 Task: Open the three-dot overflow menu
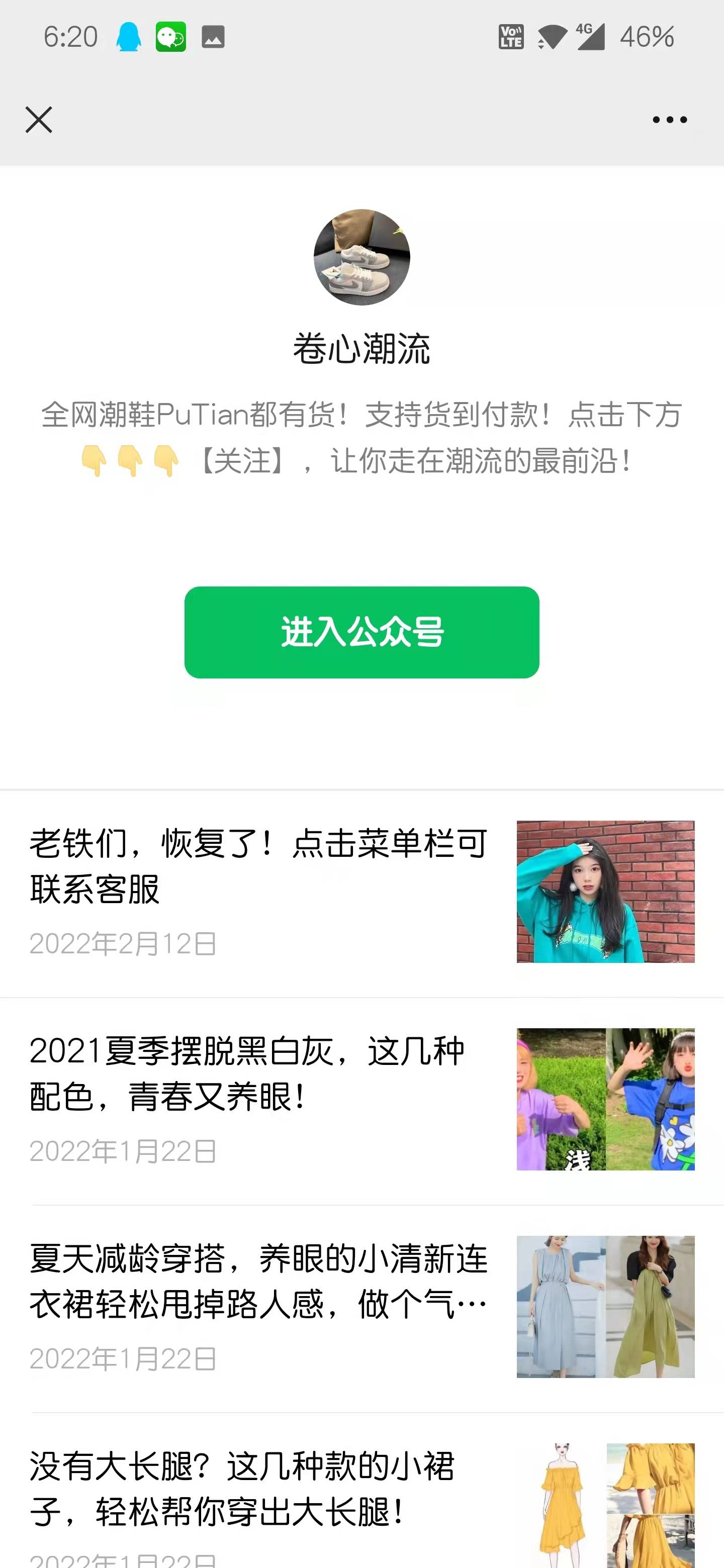(669, 120)
